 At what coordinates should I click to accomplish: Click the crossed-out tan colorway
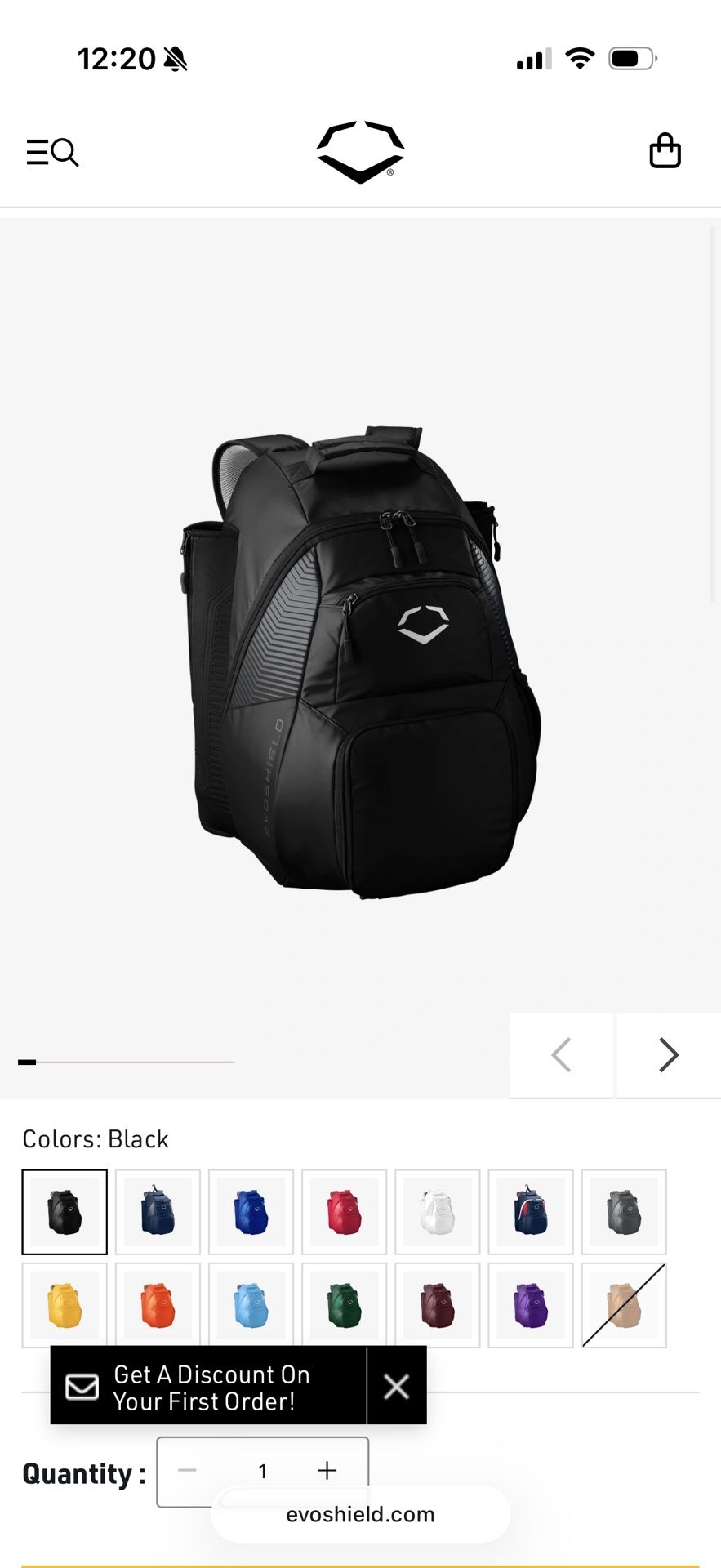click(623, 1305)
